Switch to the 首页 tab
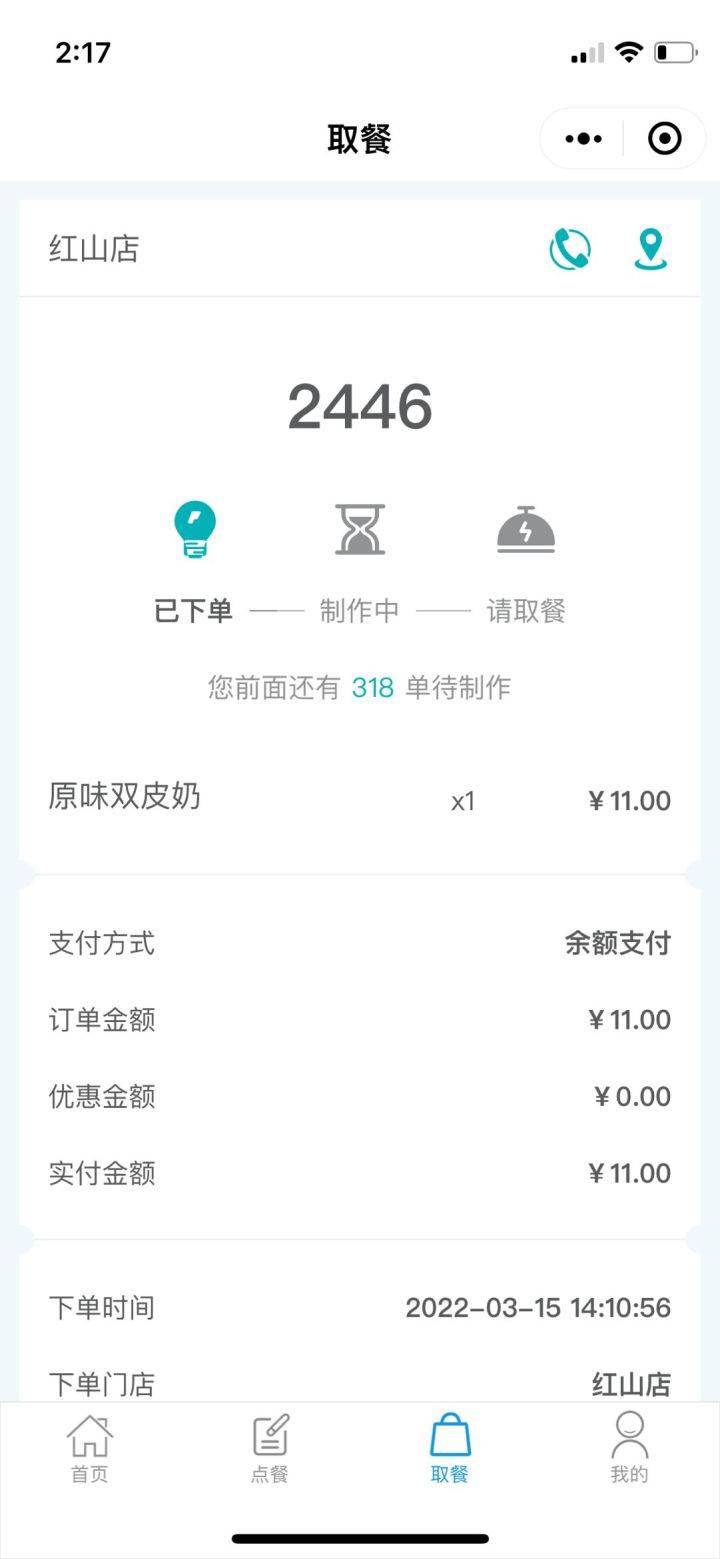This screenshot has height=1559, width=720. 88,1448
